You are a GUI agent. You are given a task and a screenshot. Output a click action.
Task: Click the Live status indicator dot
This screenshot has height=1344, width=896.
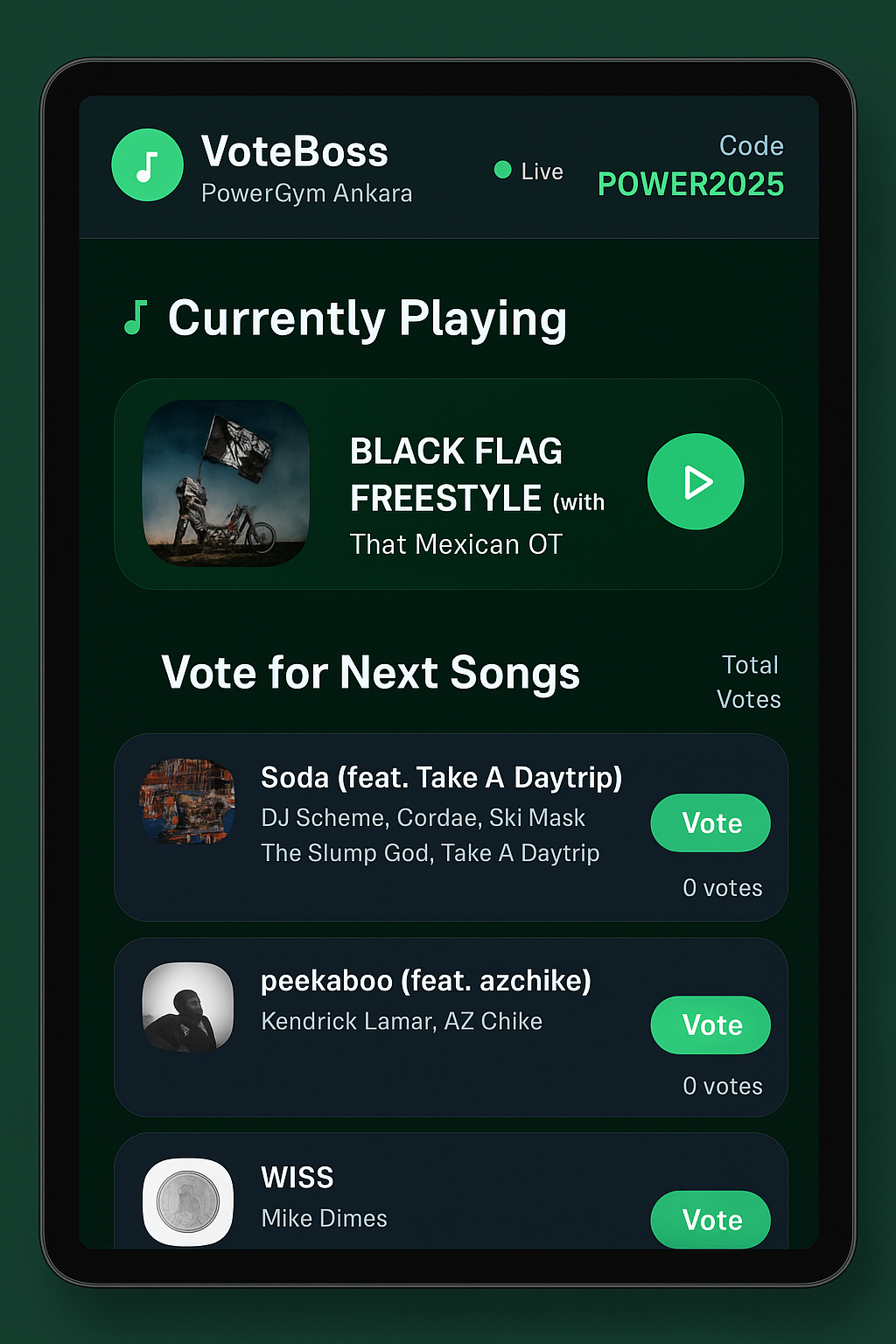[x=503, y=170]
